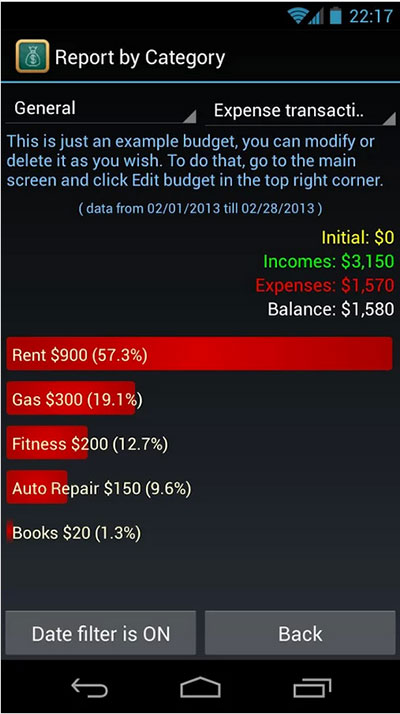Tap the money bag app icon
400x714 pixels.
(x=32, y=56)
